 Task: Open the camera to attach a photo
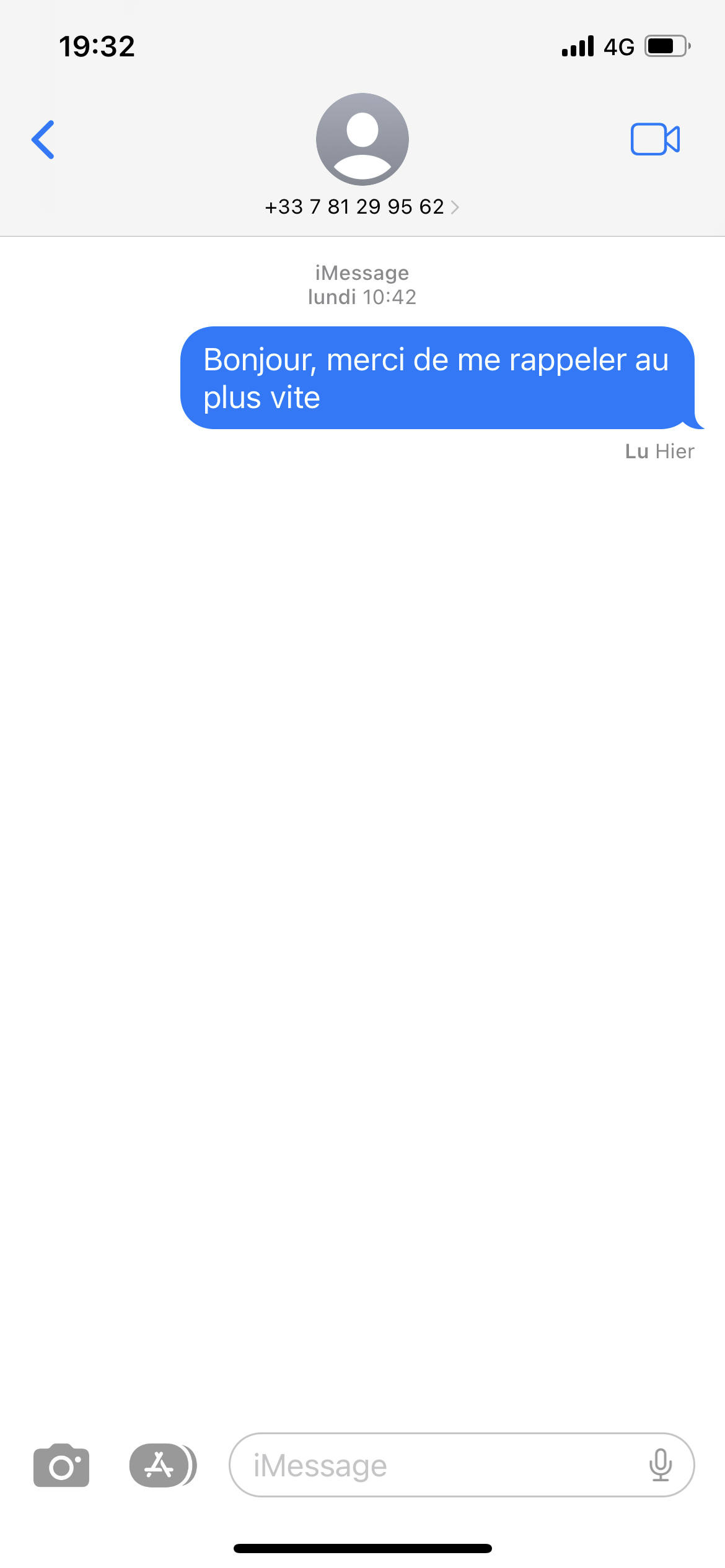[61, 1465]
